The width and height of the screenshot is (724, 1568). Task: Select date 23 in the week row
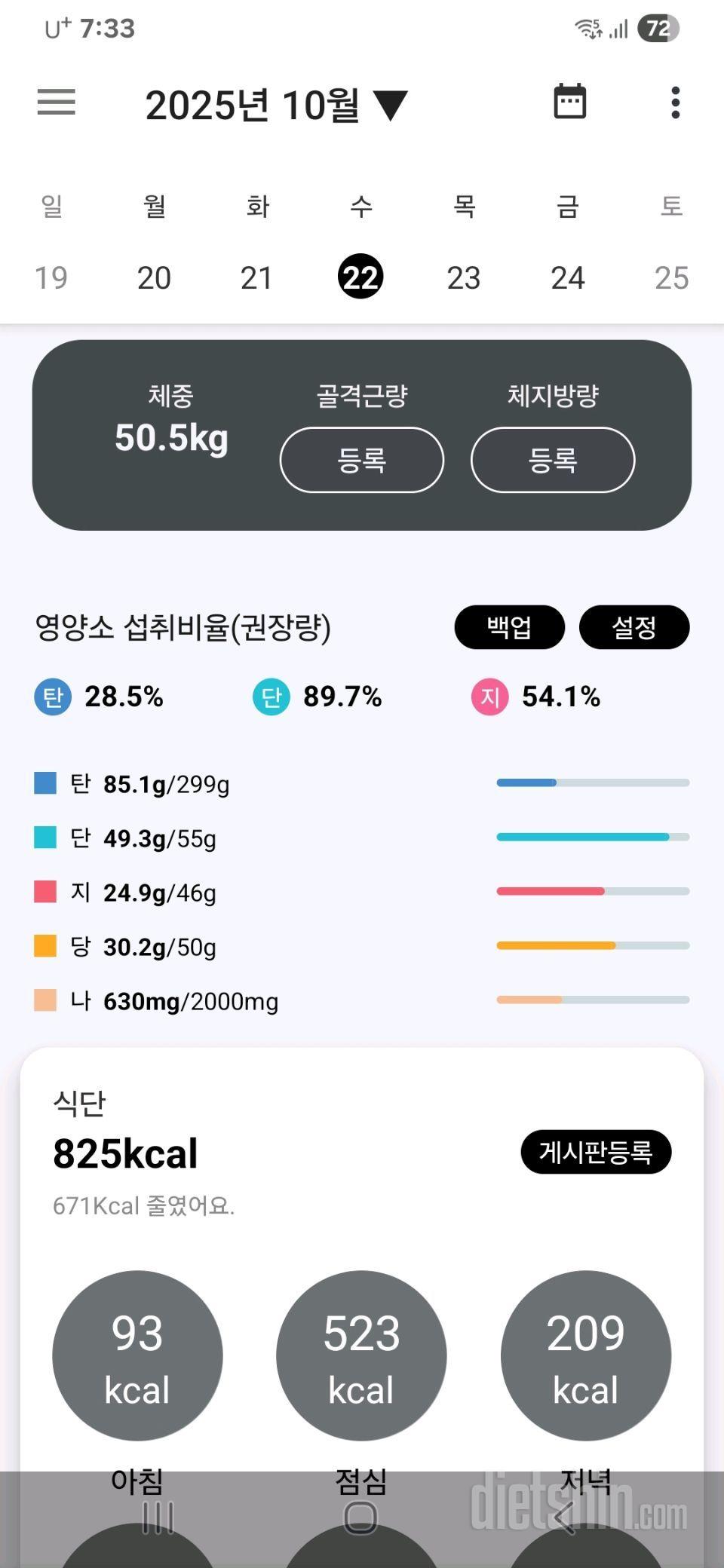click(463, 277)
